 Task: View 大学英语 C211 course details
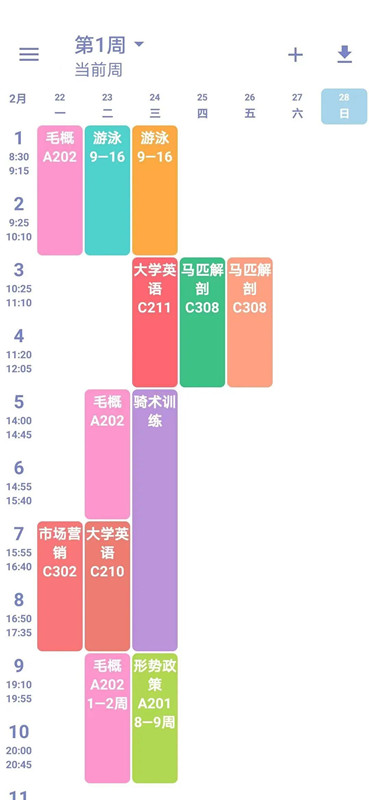point(155,322)
